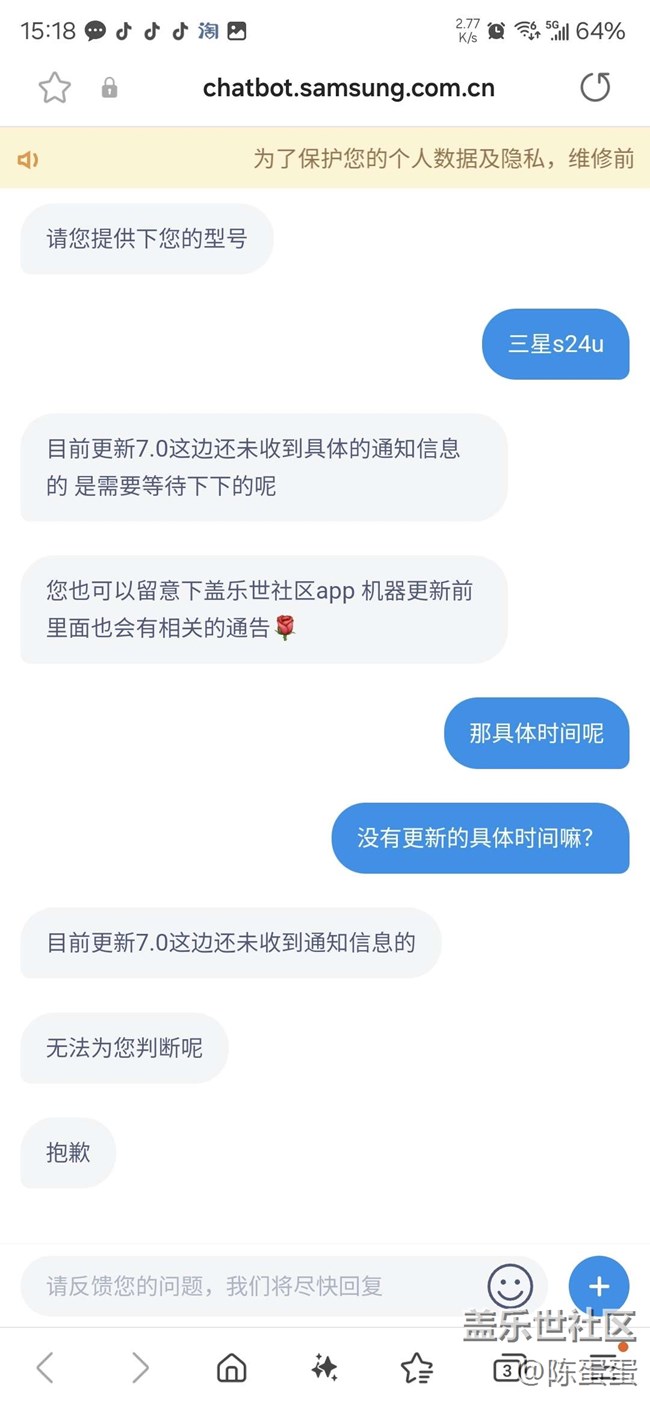Open site security info via the lock icon
Viewport: 650px width, 1408px height.
click(109, 88)
